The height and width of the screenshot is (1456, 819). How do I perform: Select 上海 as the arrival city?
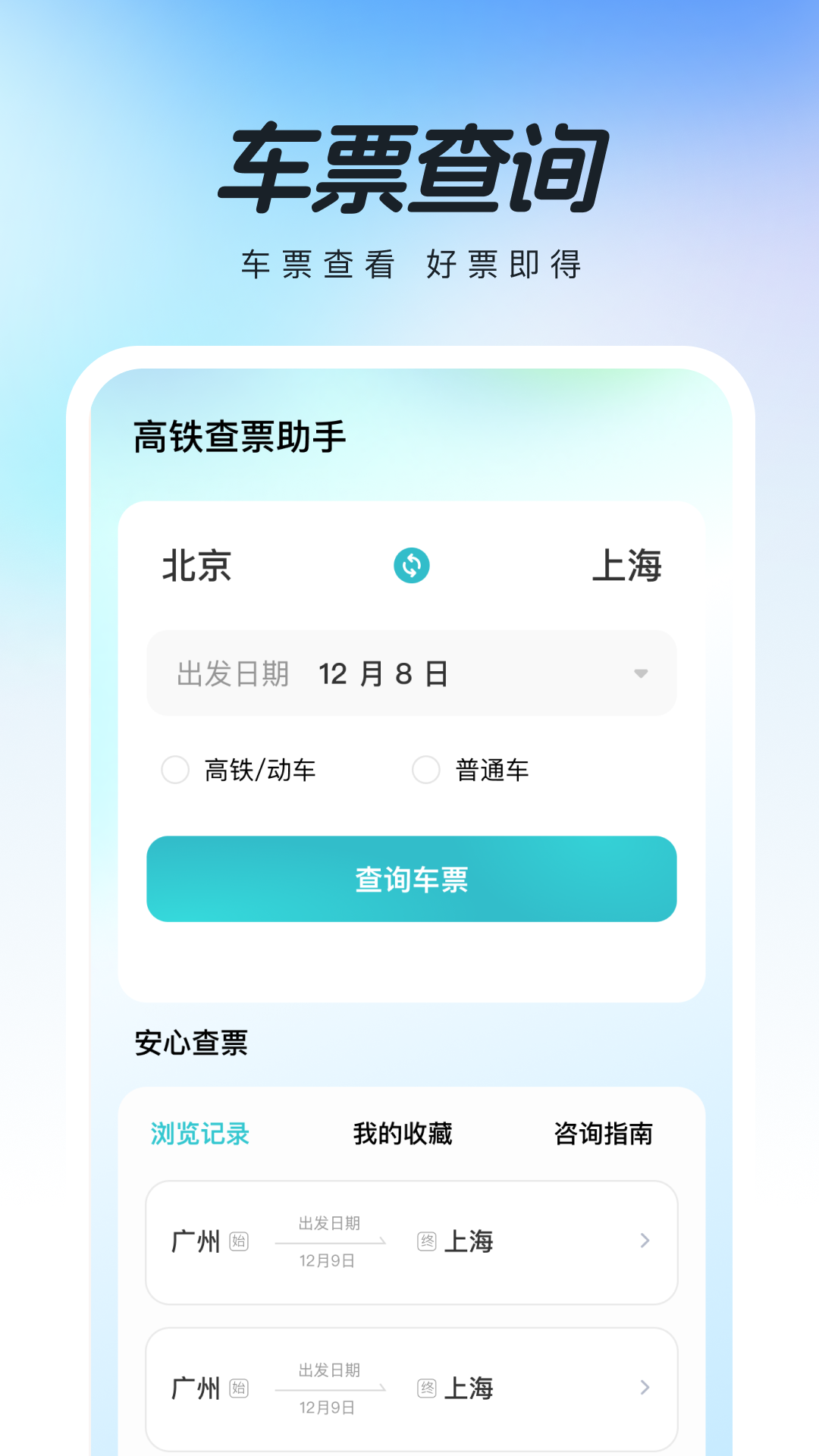click(628, 566)
